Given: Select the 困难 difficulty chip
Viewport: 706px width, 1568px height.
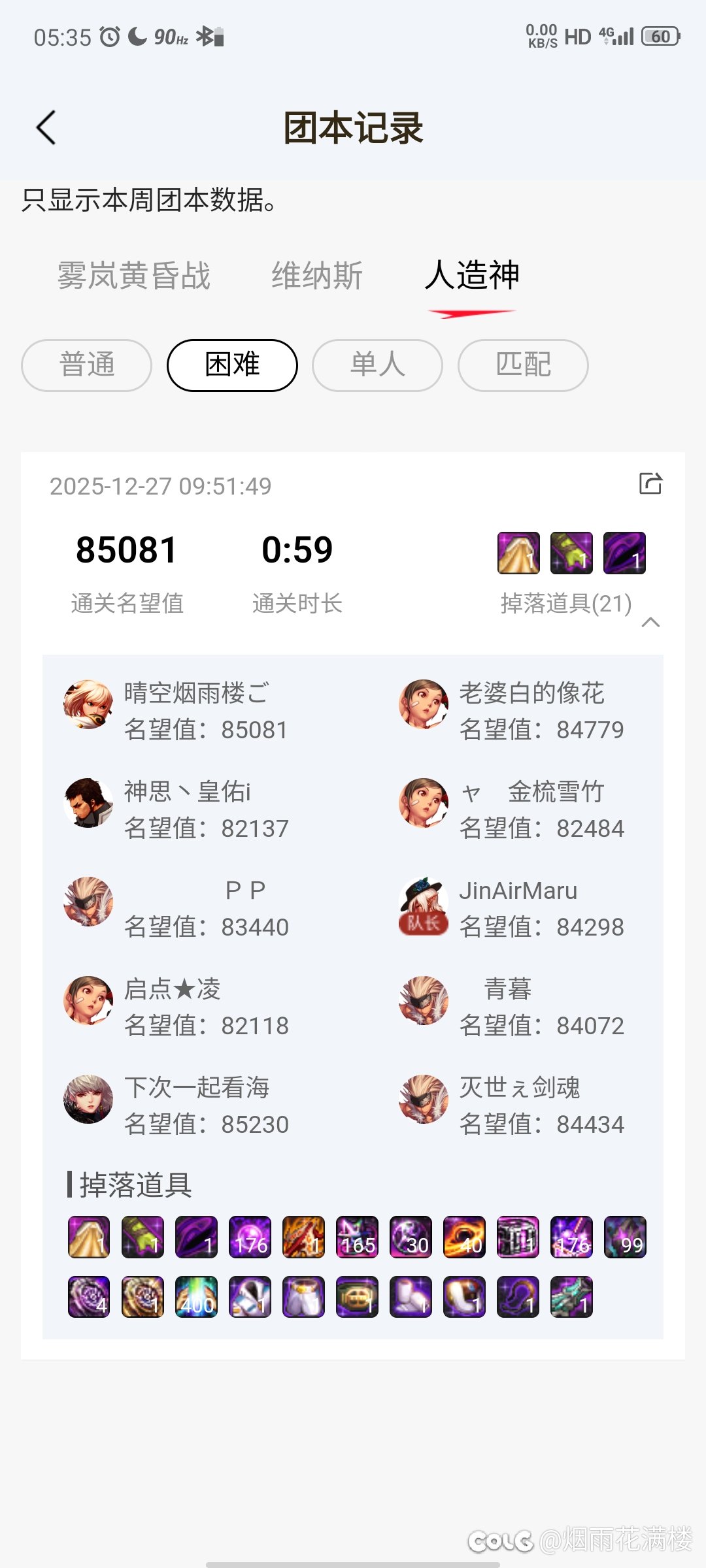Looking at the screenshot, I should click(x=232, y=365).
